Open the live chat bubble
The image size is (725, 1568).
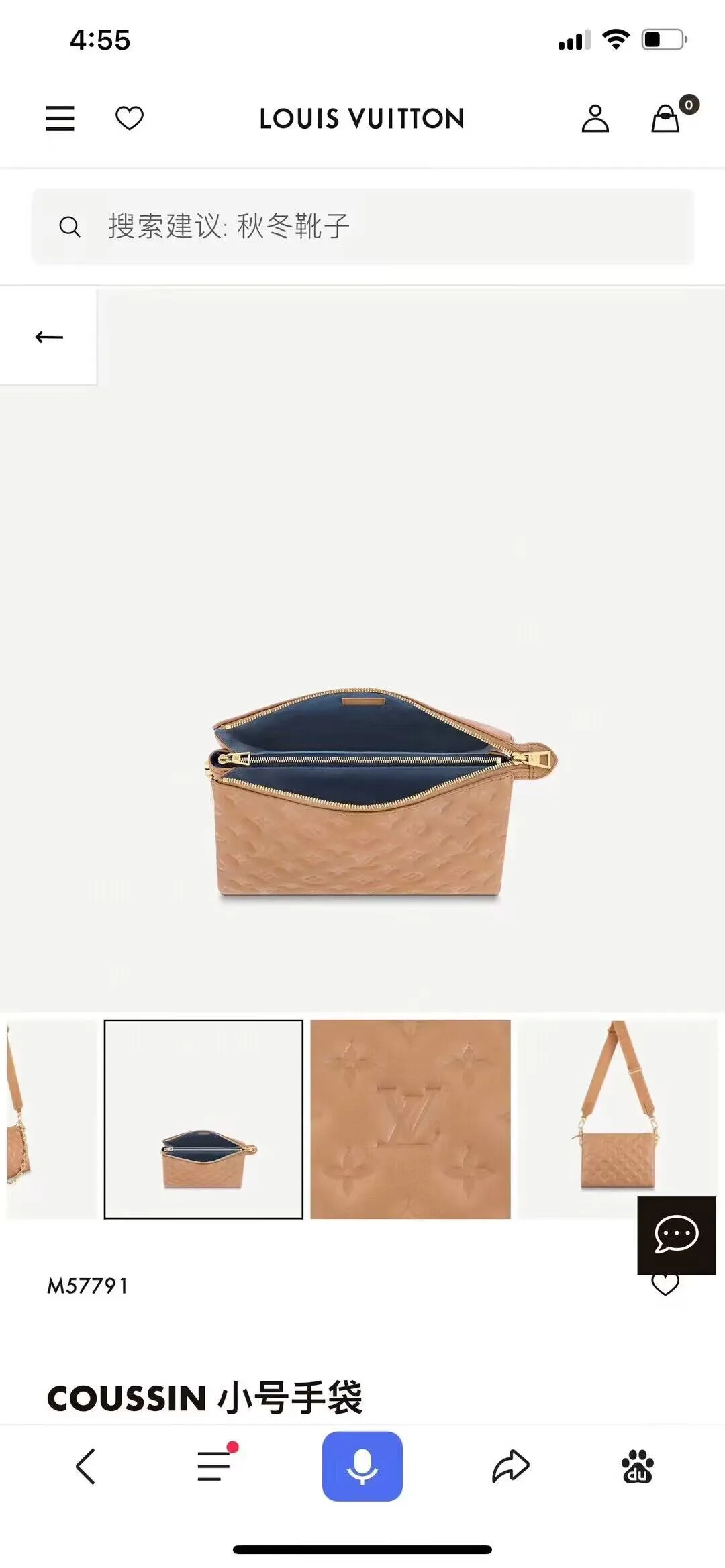[676, 1235]
